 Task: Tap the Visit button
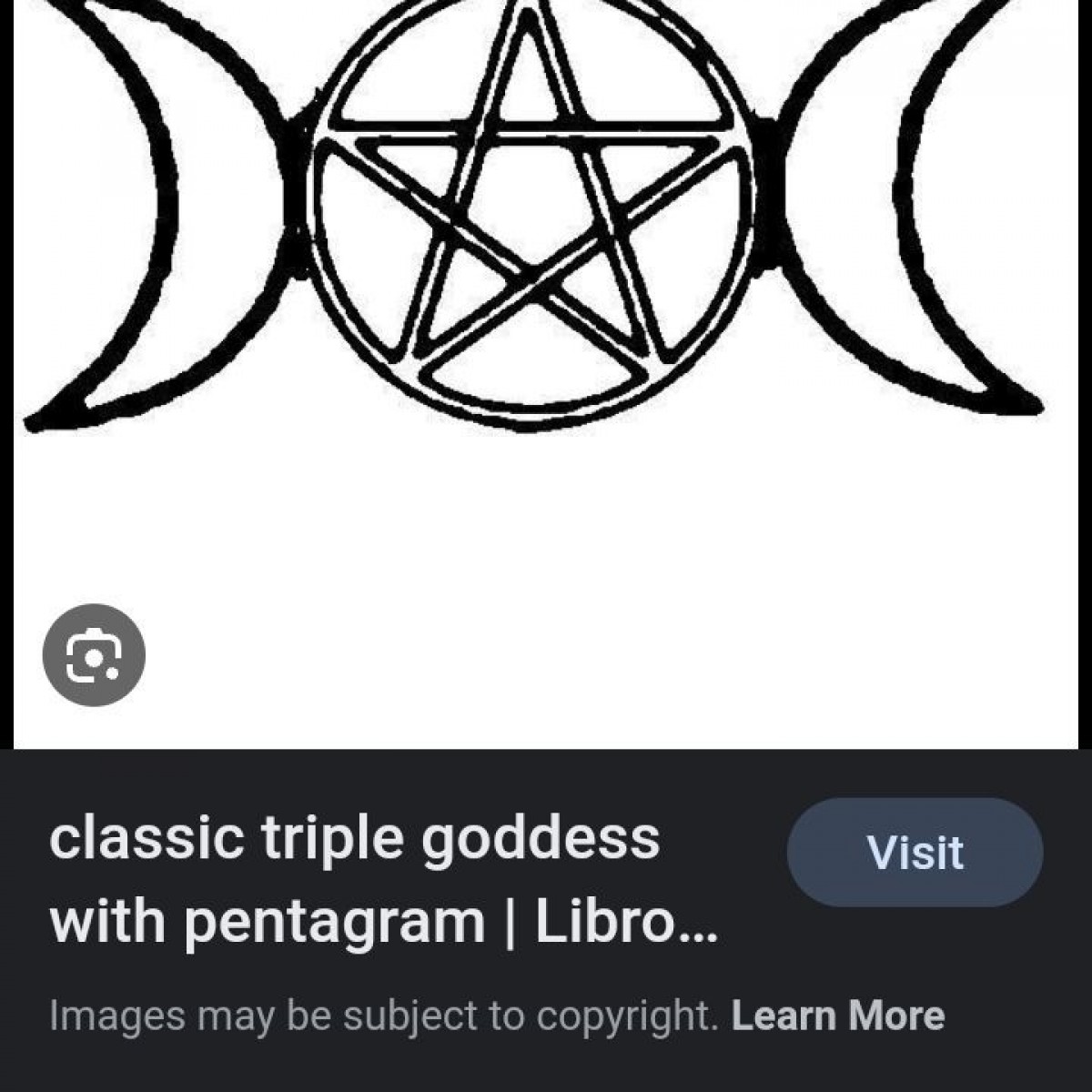point(915,853)
